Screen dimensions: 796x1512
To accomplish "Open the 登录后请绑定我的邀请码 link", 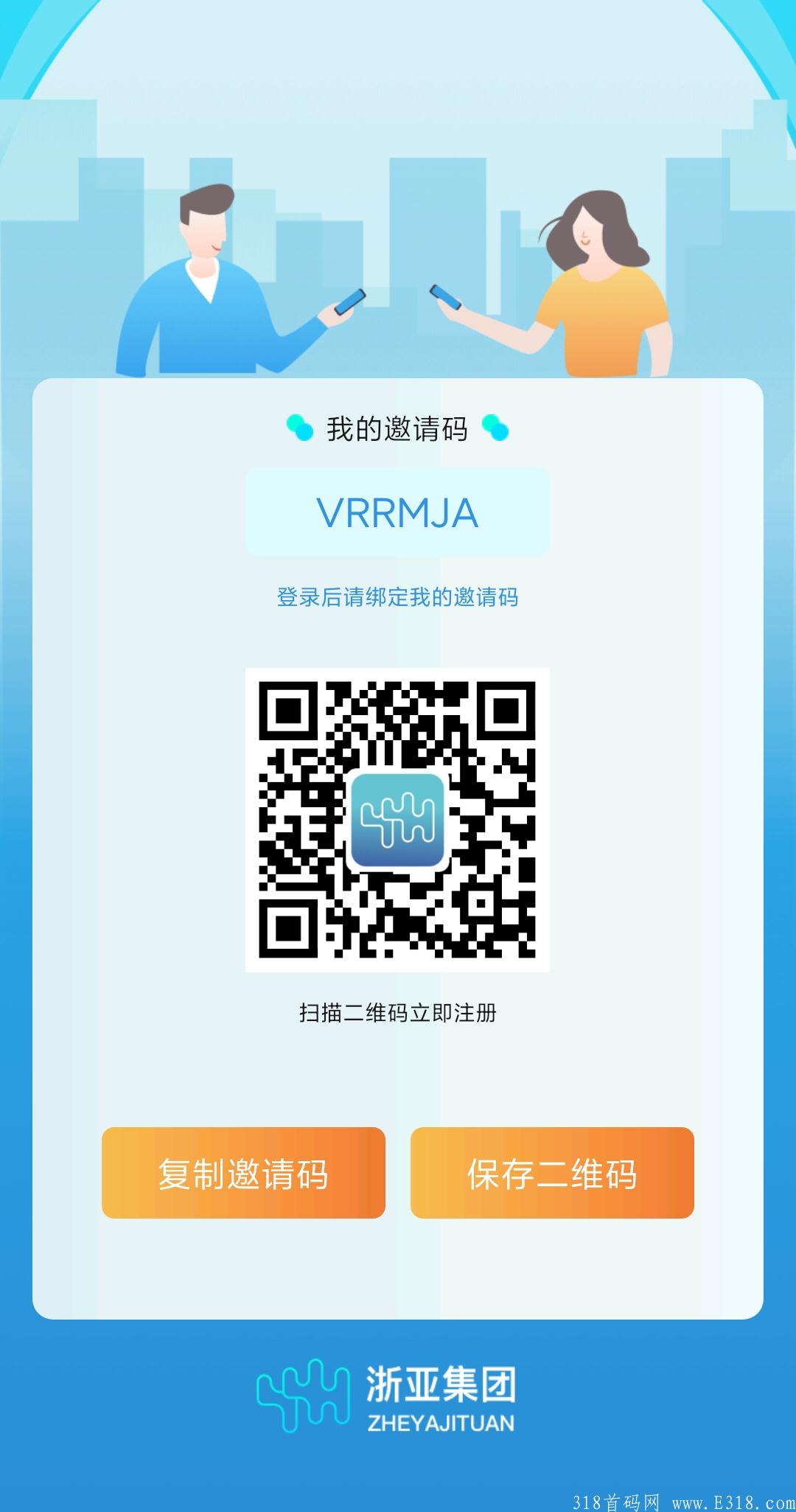I will tap(398, 599).
